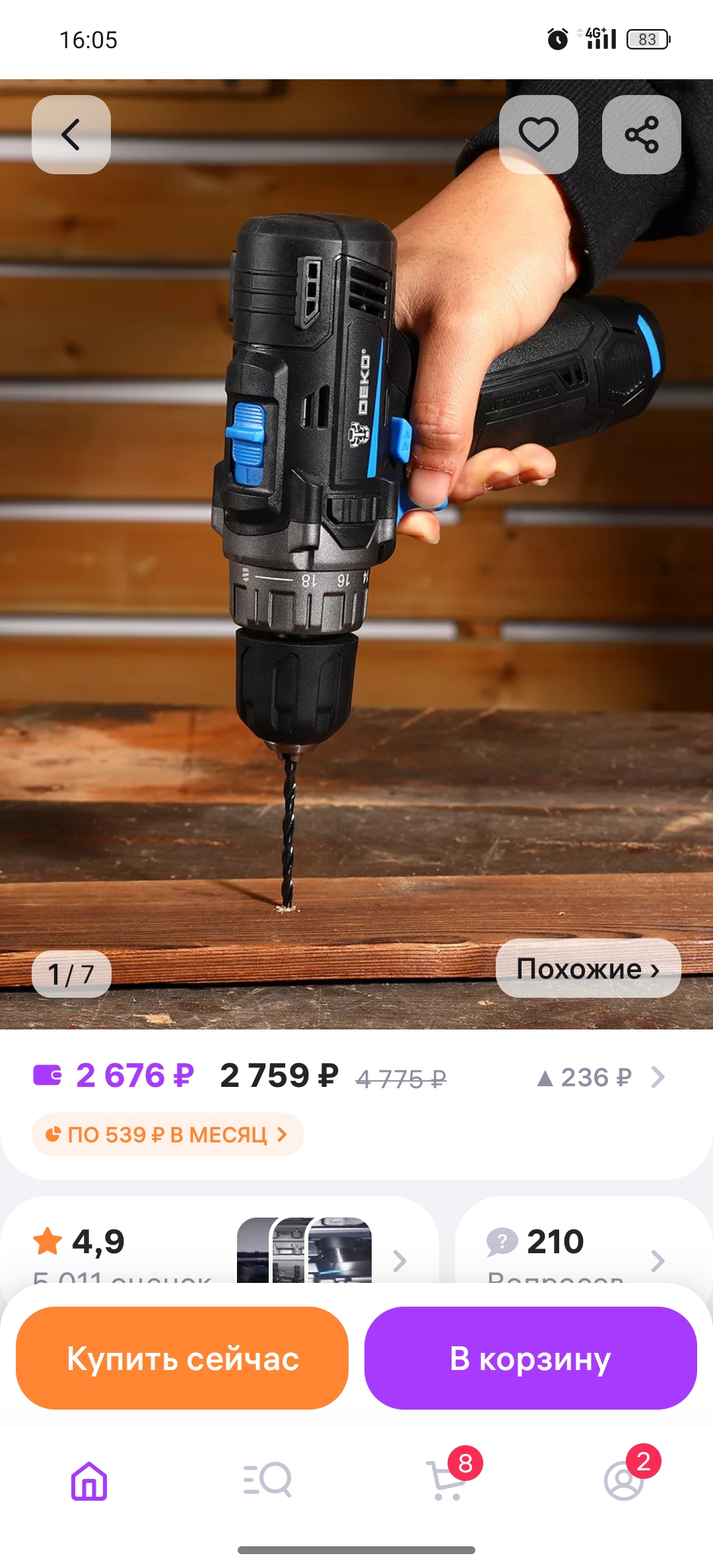This screenshot has height=1568, width=713.
Task: Tap Купить сейчас
Action: point(182,1358)
